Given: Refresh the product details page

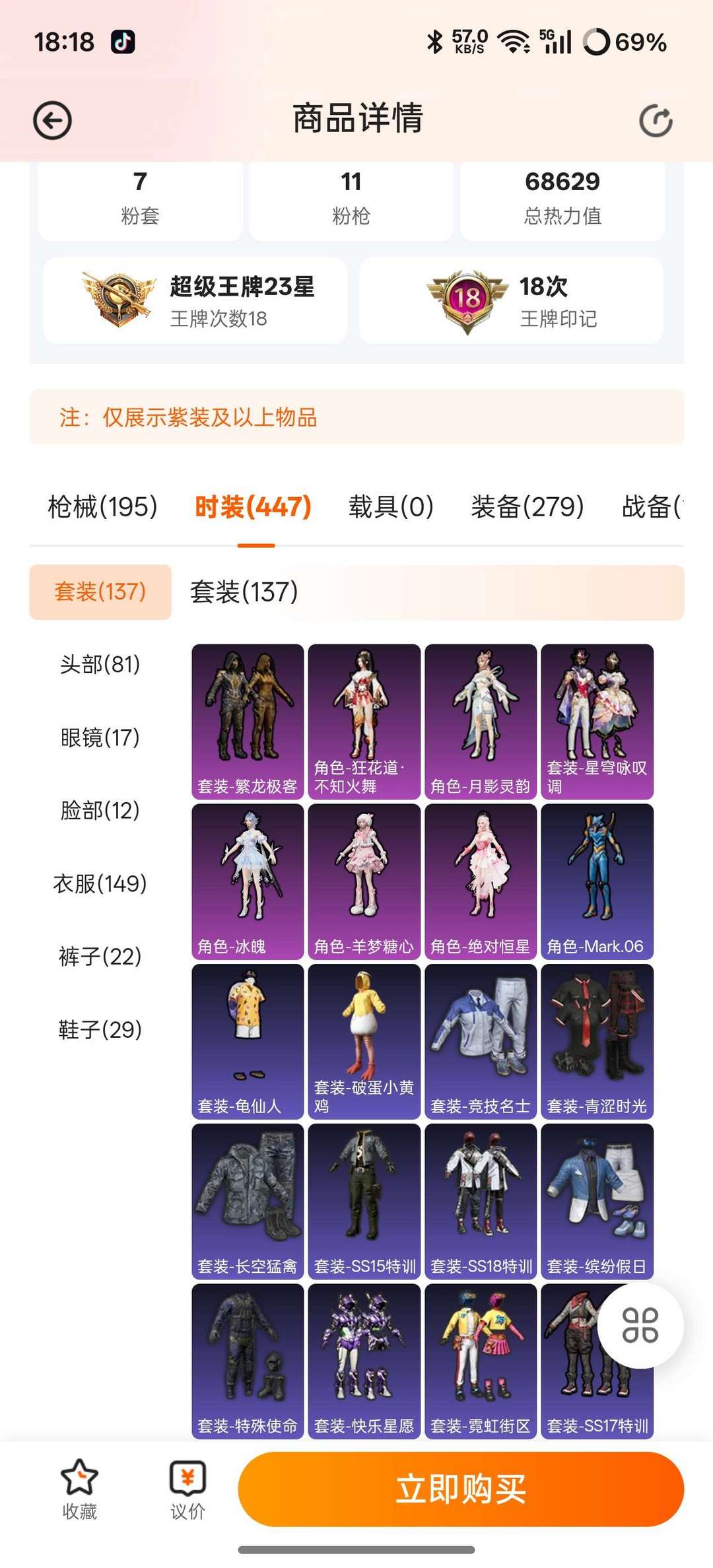Looking at the screenshot, I should (x=656, y=120).
